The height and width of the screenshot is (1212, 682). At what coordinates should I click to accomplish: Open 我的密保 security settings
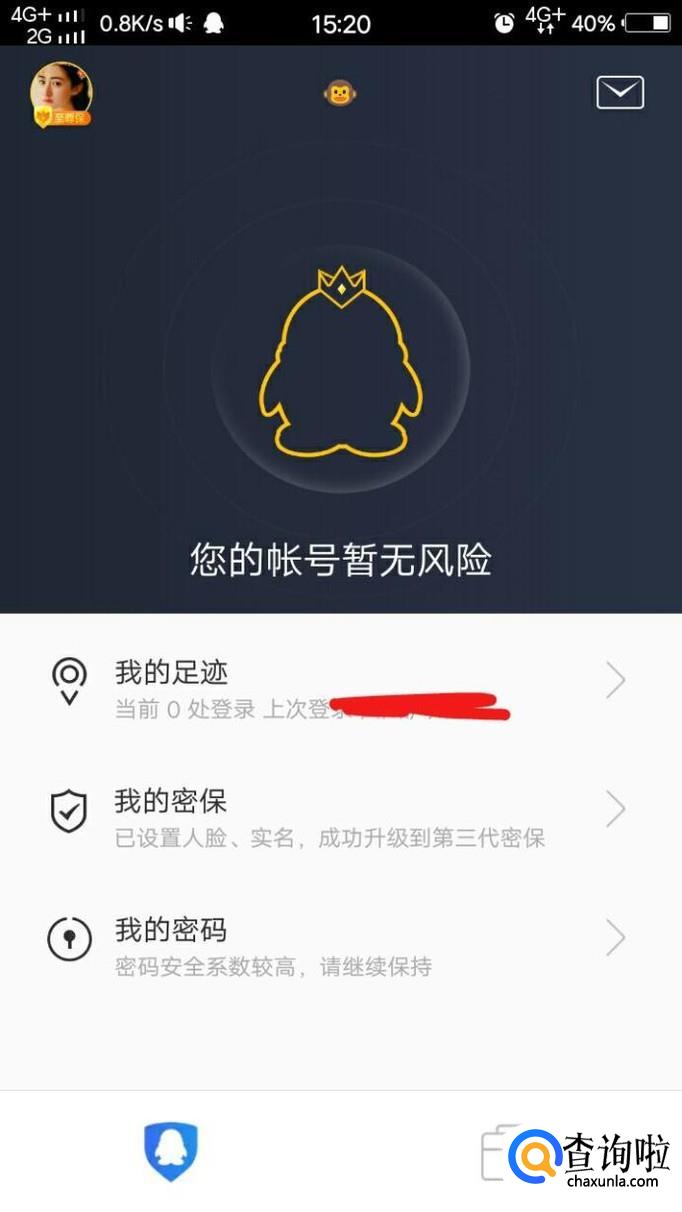(340, 815)
